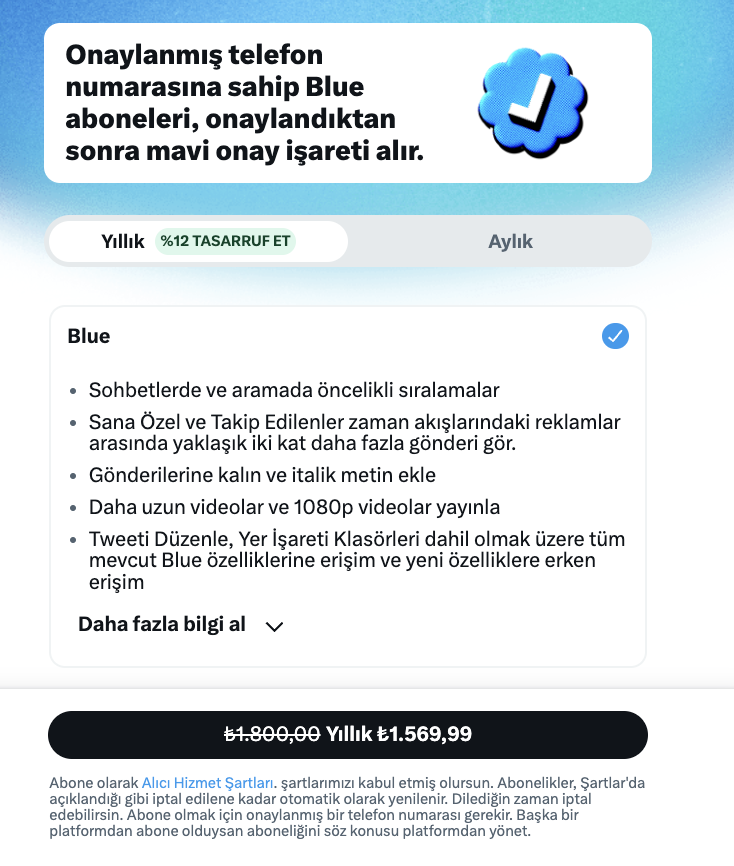Open the Alıcı Hizmet Şartları link
This screenshot has height=866, width=734.
(208, 783)
